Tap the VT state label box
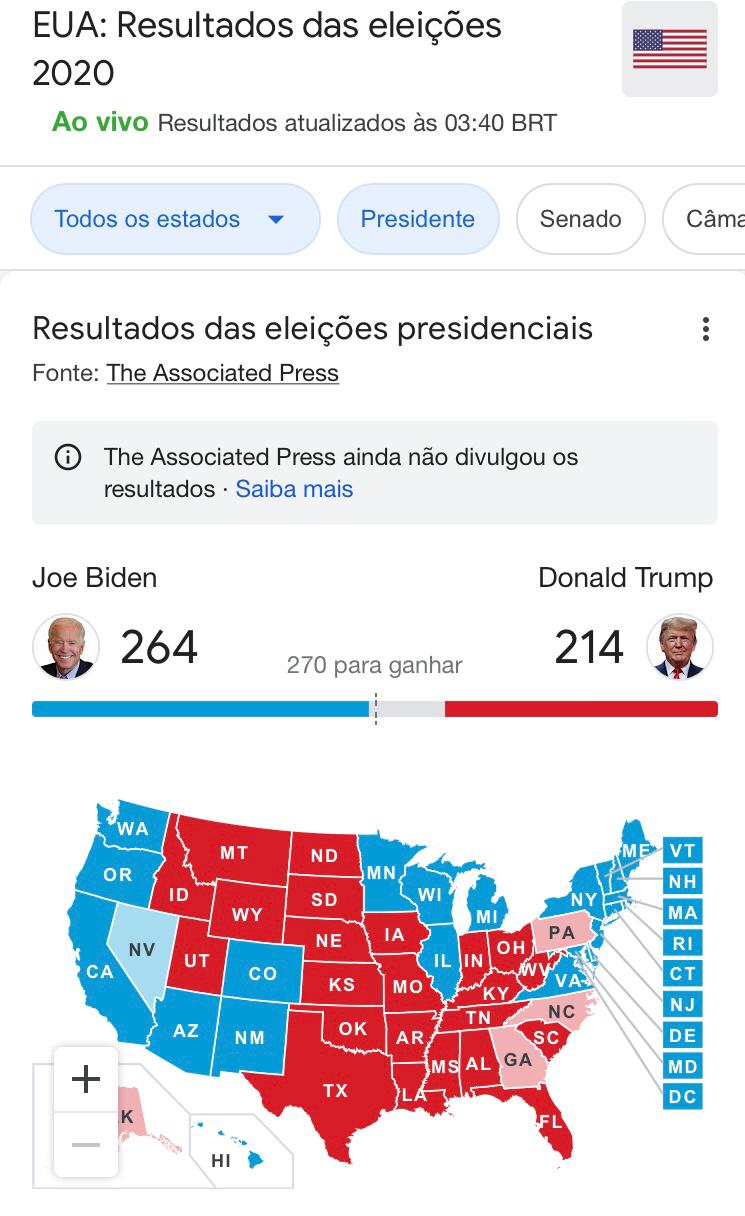The width and height of the screenshot is (745, 1216). pyautogui.click(x=682, y=851)
